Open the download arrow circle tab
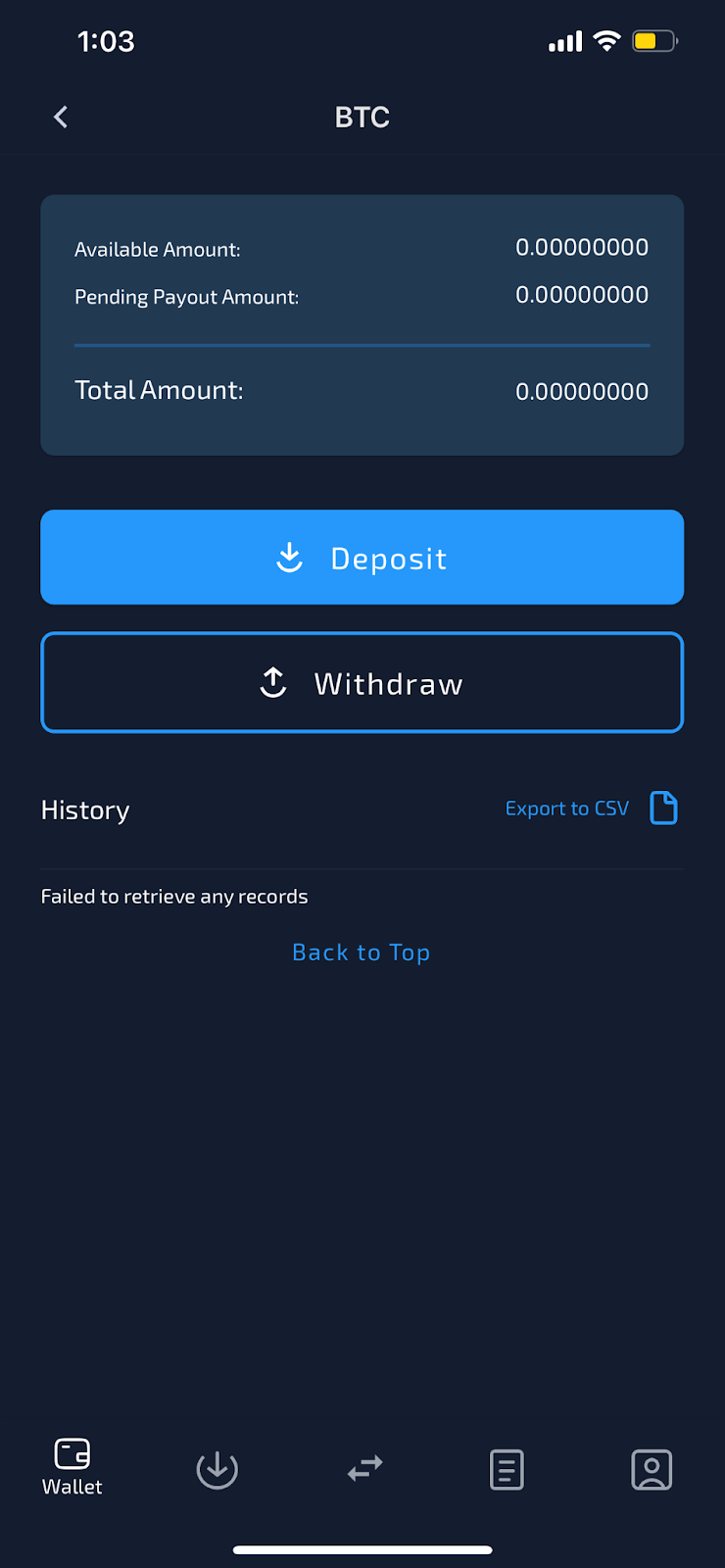 point(217,1470)
